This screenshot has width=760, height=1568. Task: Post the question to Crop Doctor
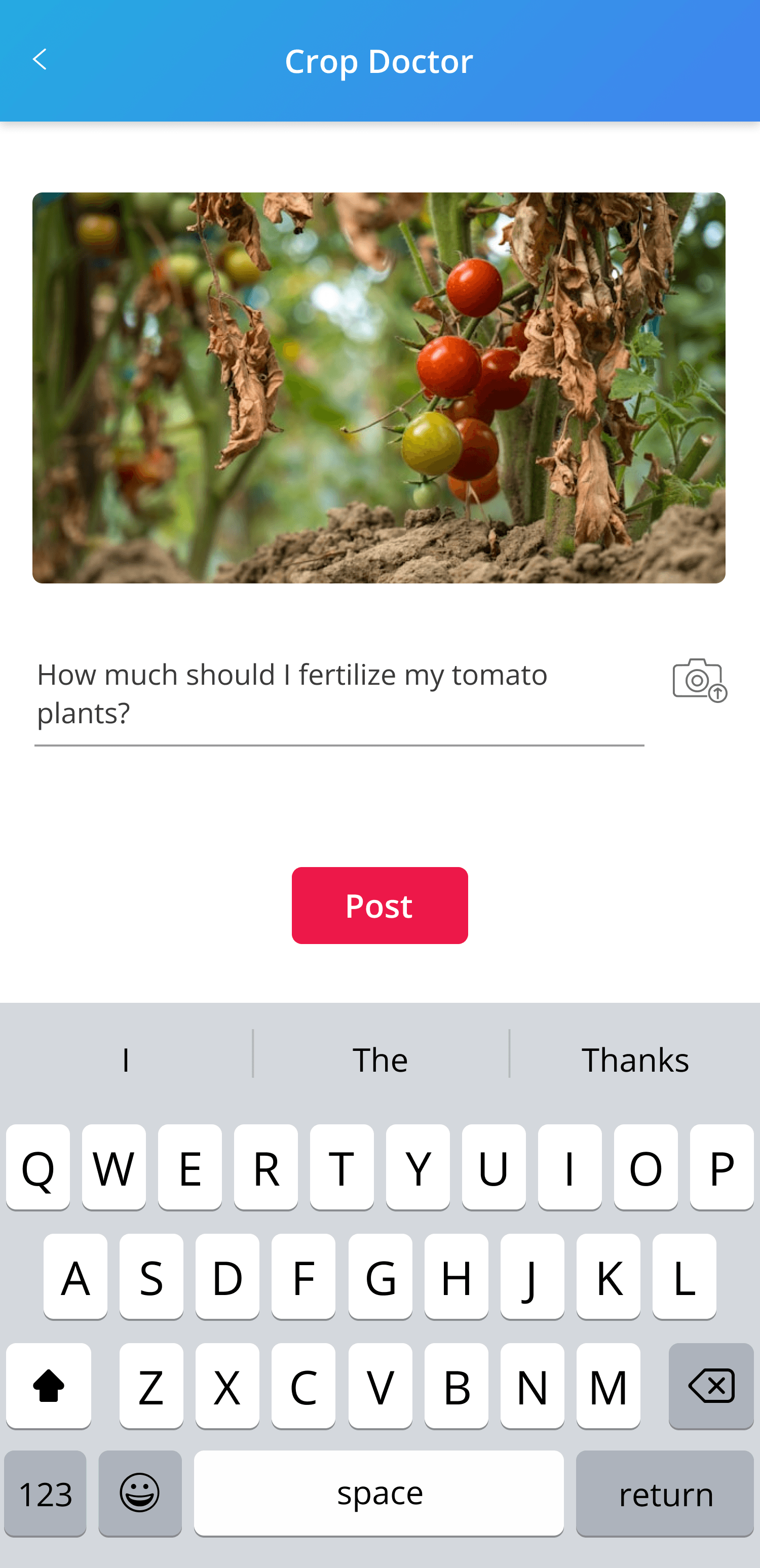379,905
